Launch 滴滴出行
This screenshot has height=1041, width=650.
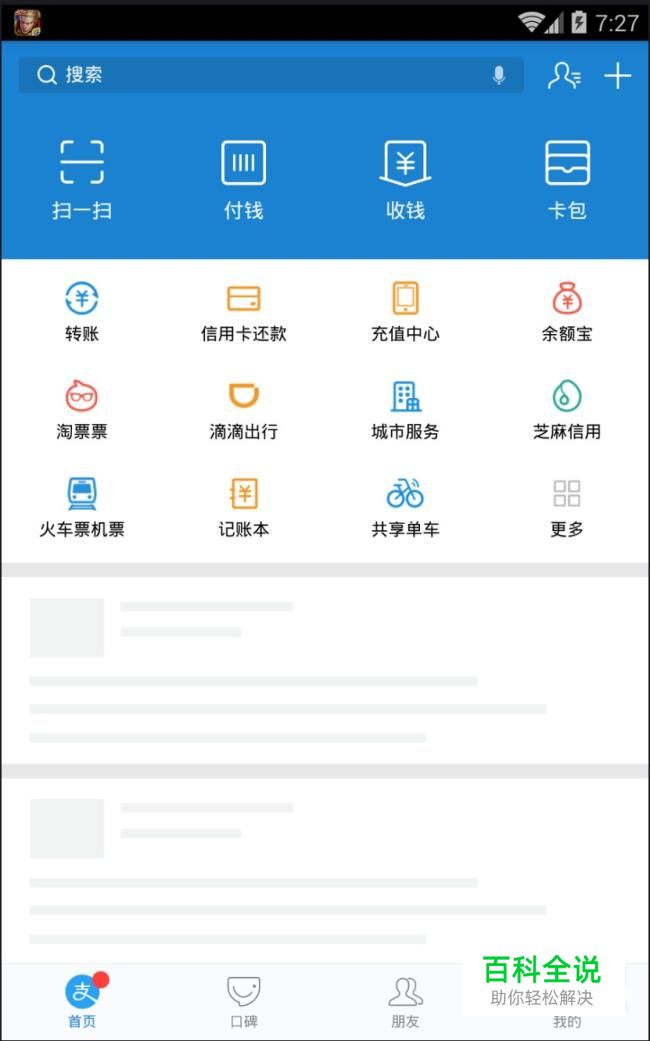click(x=243, y=410)
